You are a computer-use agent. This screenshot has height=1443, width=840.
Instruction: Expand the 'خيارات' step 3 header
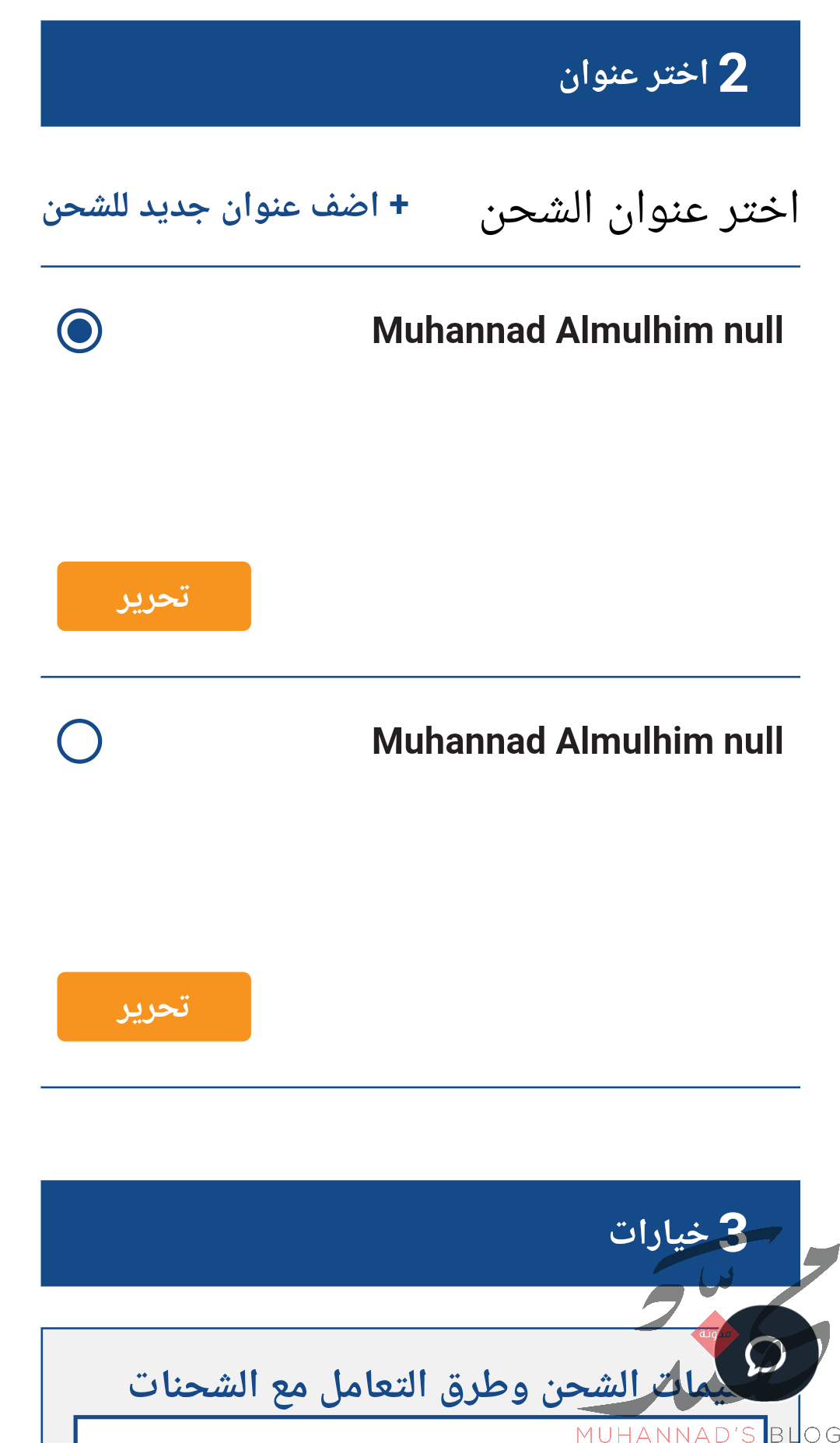420,1233
